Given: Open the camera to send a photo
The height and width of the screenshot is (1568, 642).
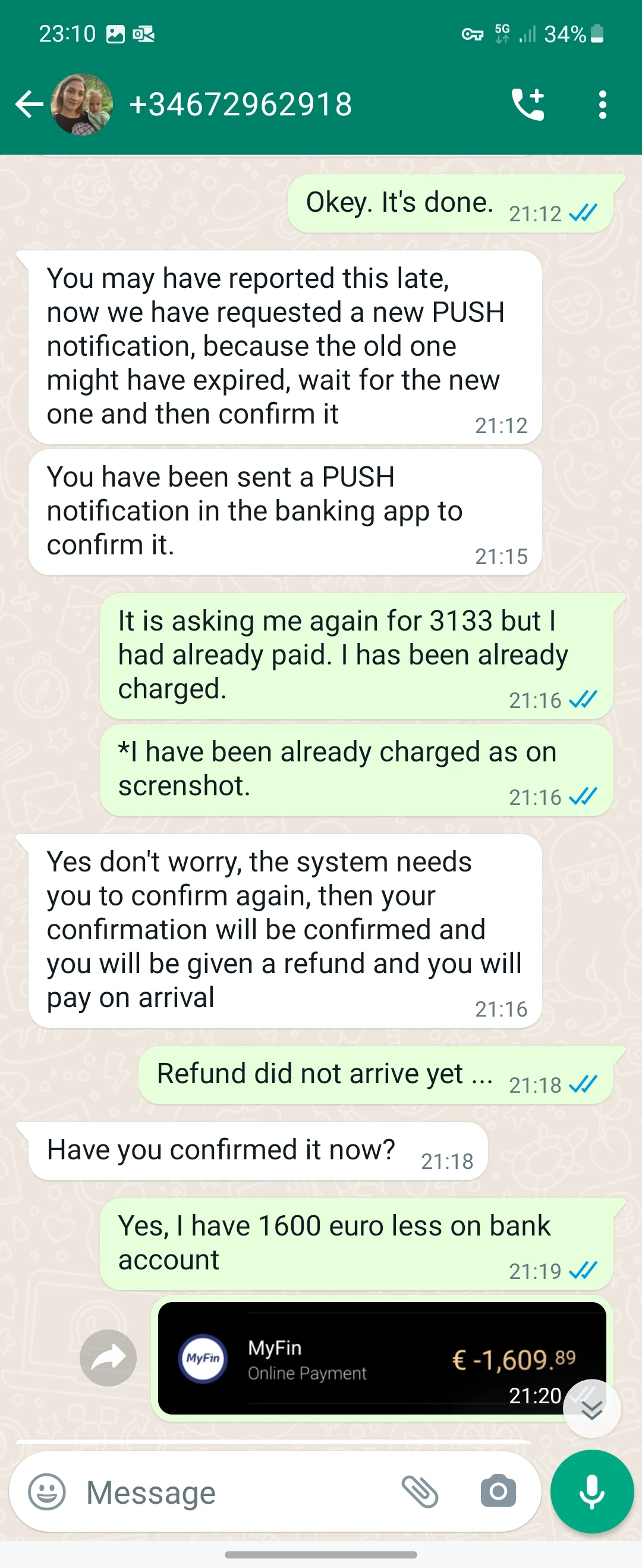Looking at the screenshot, I should [498, 1492].
